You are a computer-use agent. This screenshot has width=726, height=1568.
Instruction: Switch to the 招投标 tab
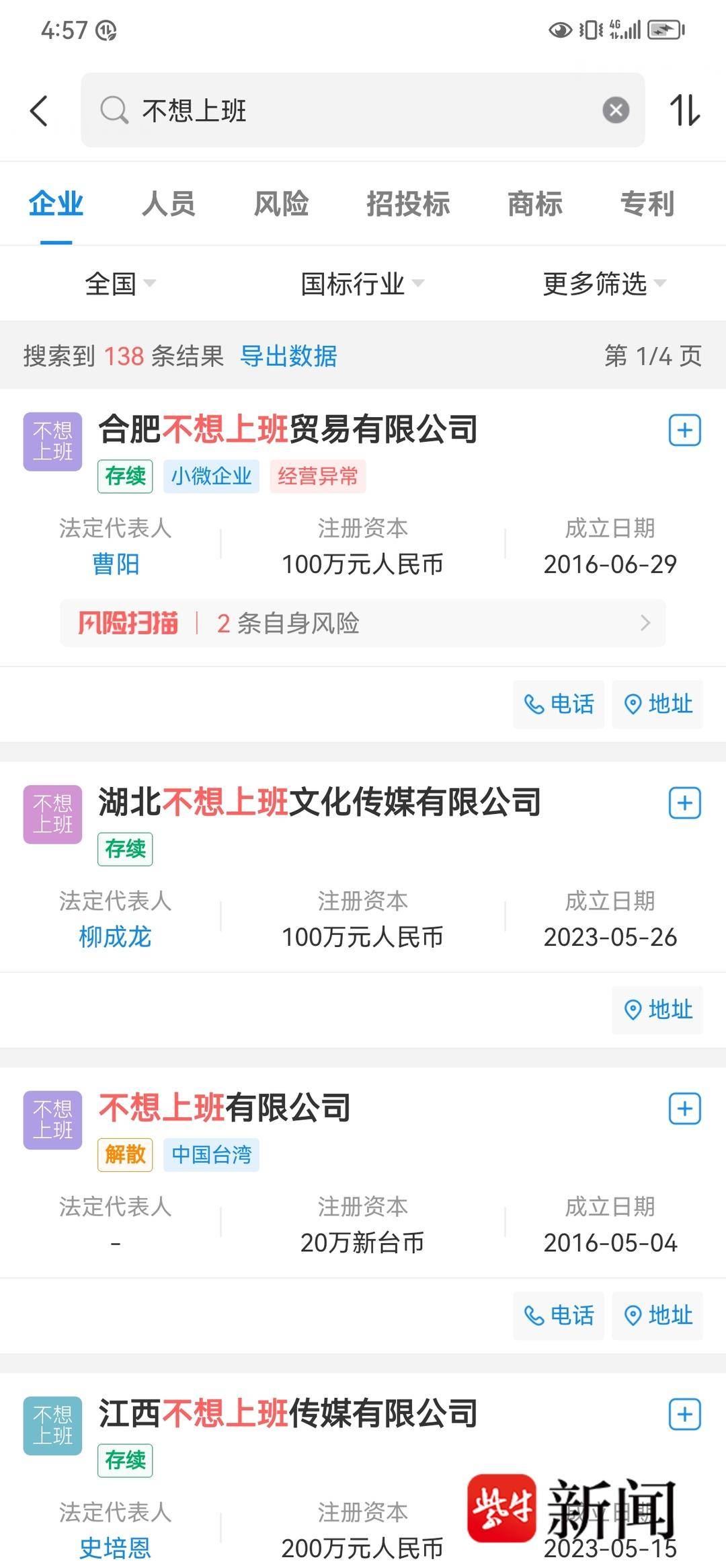[407, 204]
